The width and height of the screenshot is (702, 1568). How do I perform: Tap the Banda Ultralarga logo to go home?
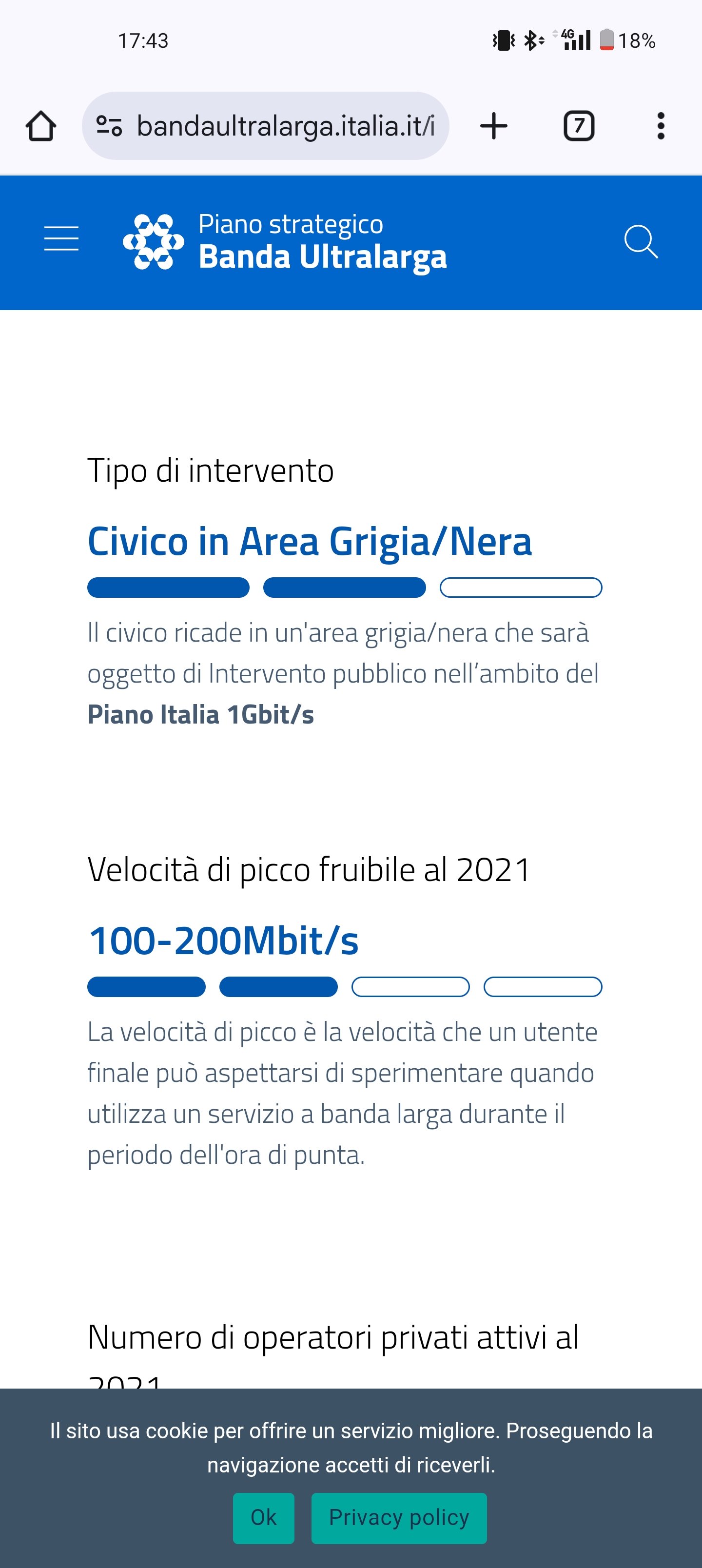(x=284, y=242)
